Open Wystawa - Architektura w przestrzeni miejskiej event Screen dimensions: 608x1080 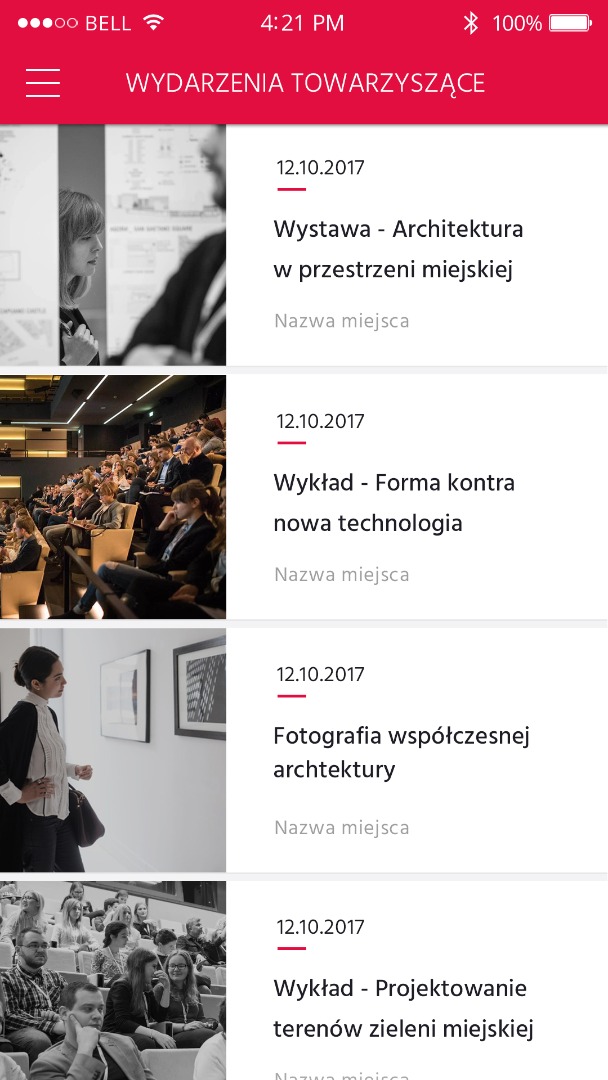point(398,249)
